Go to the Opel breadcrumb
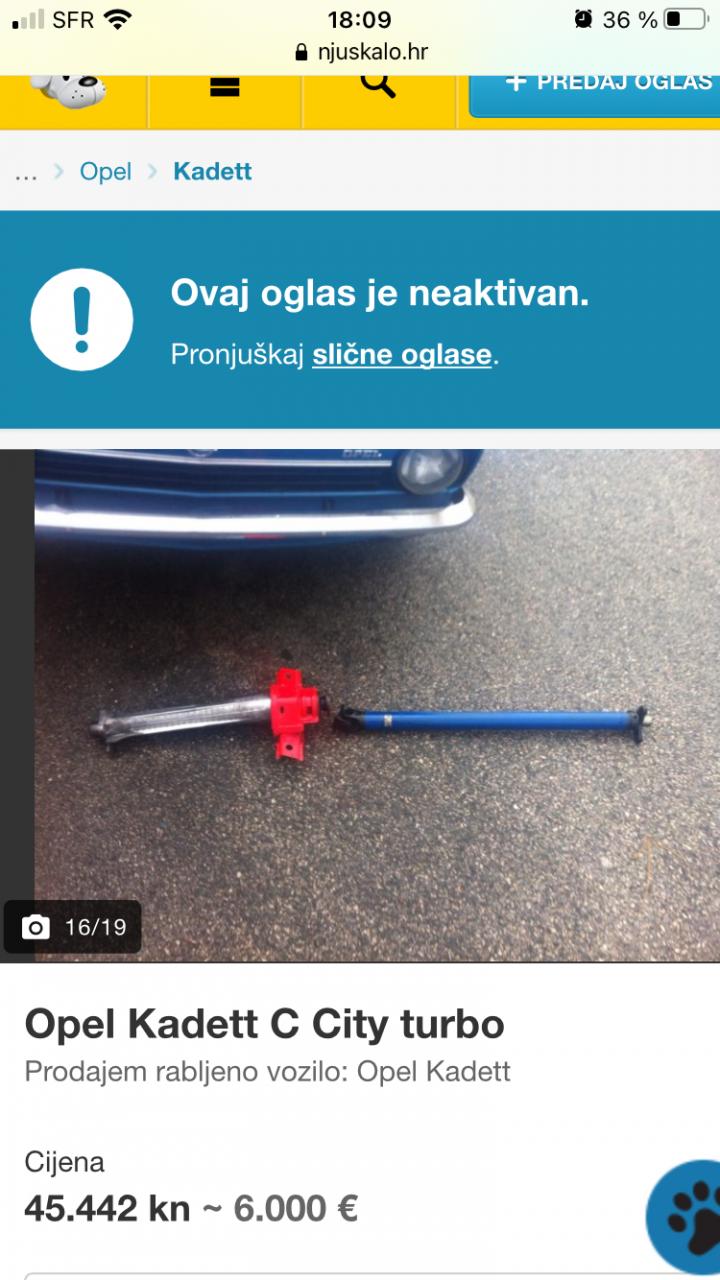The height and width of the screenshot is (1280, 720). click(x=105, y=171)
